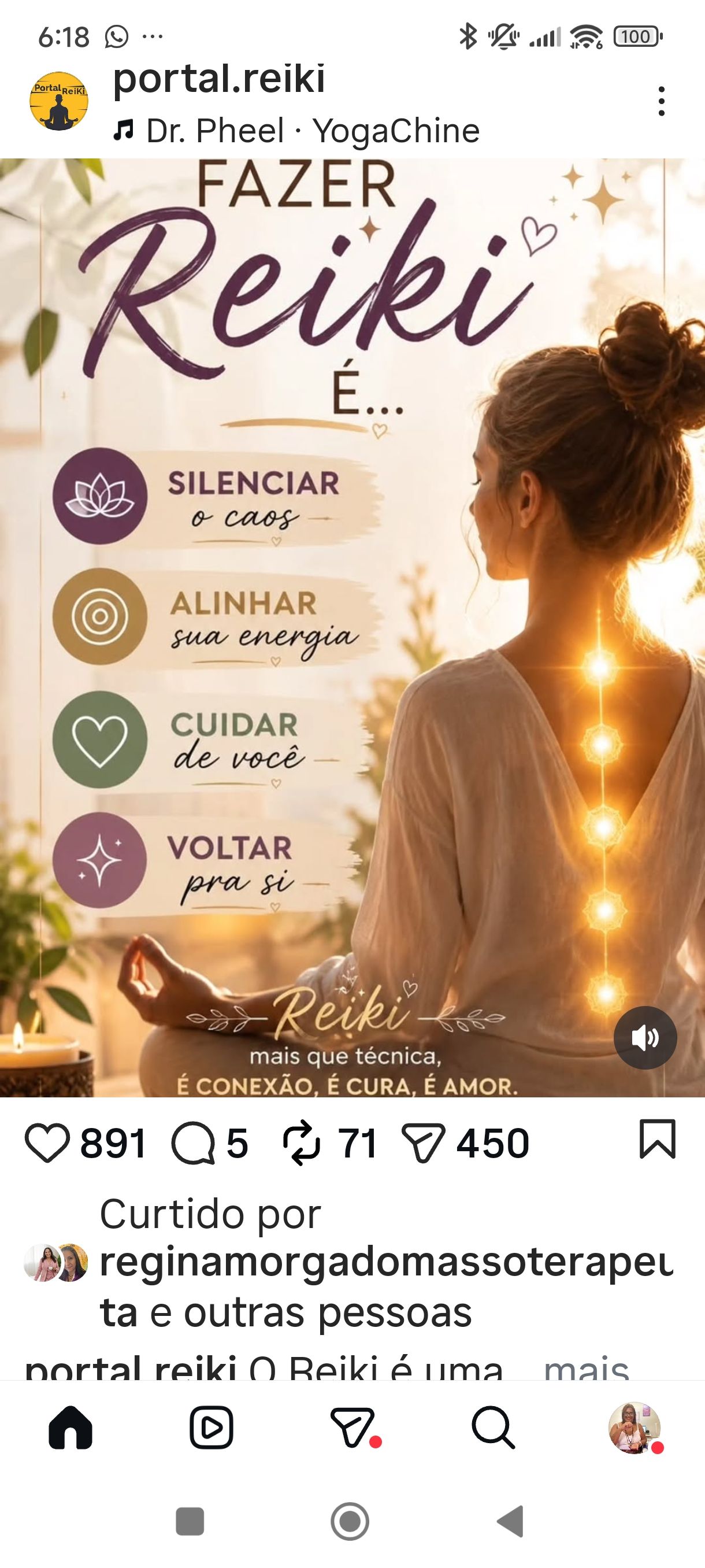
Task: Like the portal.reiki post
Action: (x=47, y=1142)
